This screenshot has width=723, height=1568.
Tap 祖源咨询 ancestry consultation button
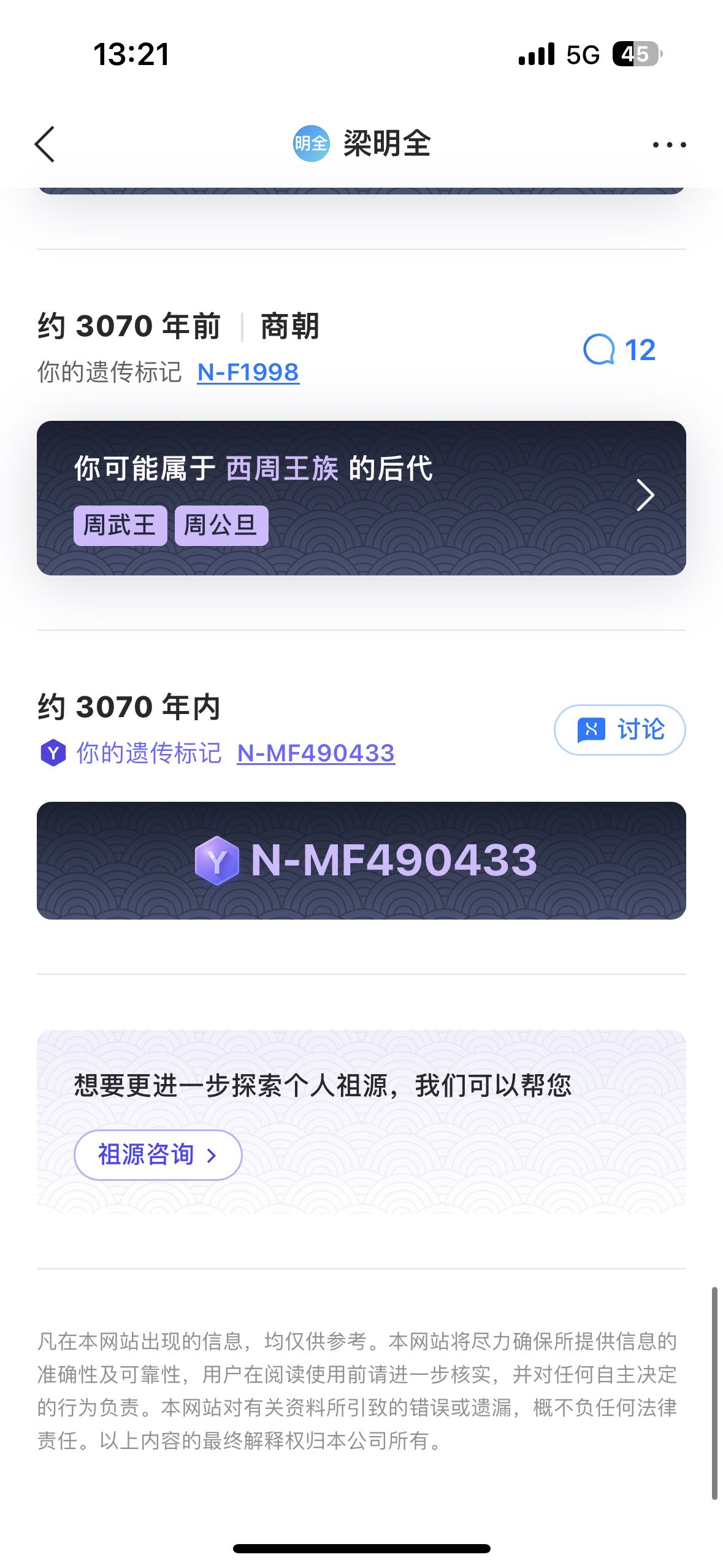coord(158,1155)
